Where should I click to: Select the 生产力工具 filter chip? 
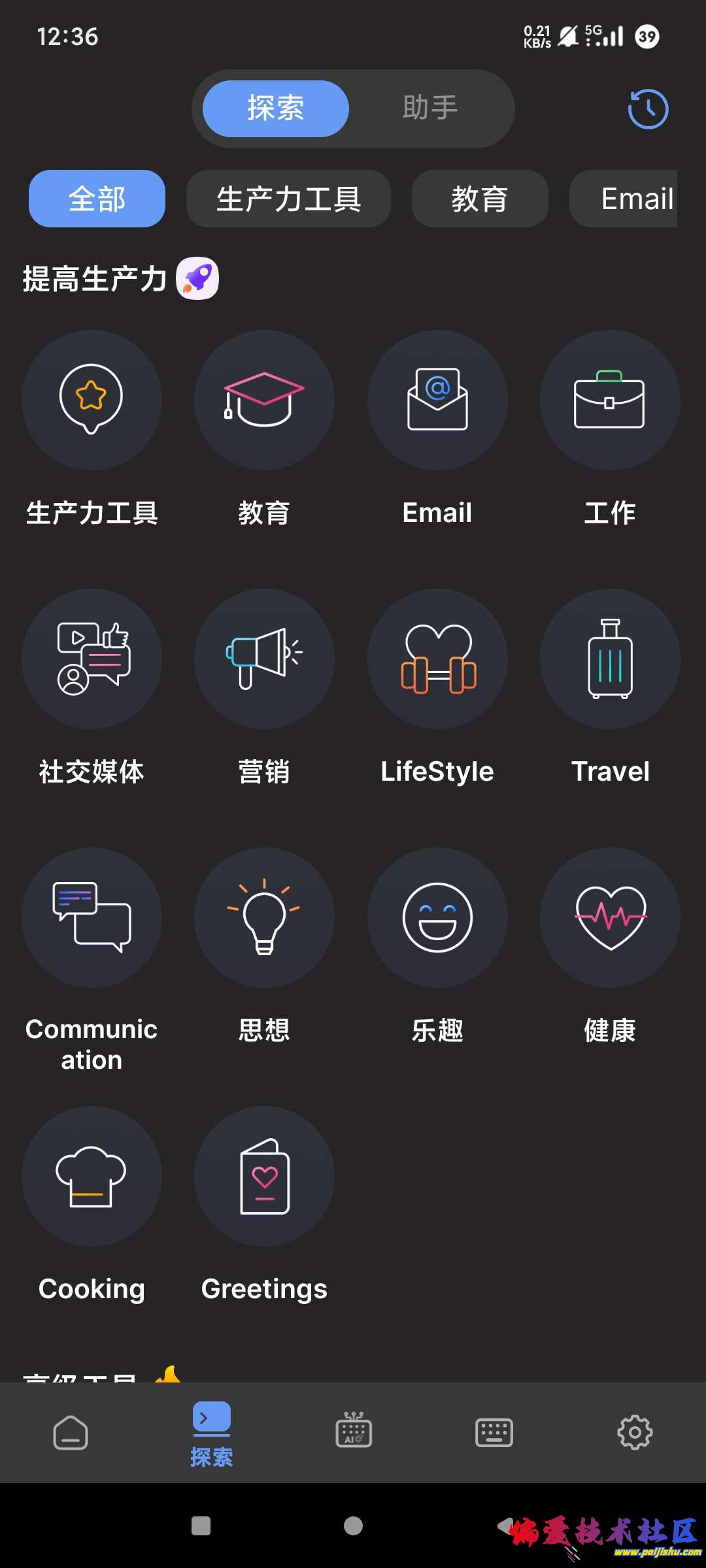288,199
